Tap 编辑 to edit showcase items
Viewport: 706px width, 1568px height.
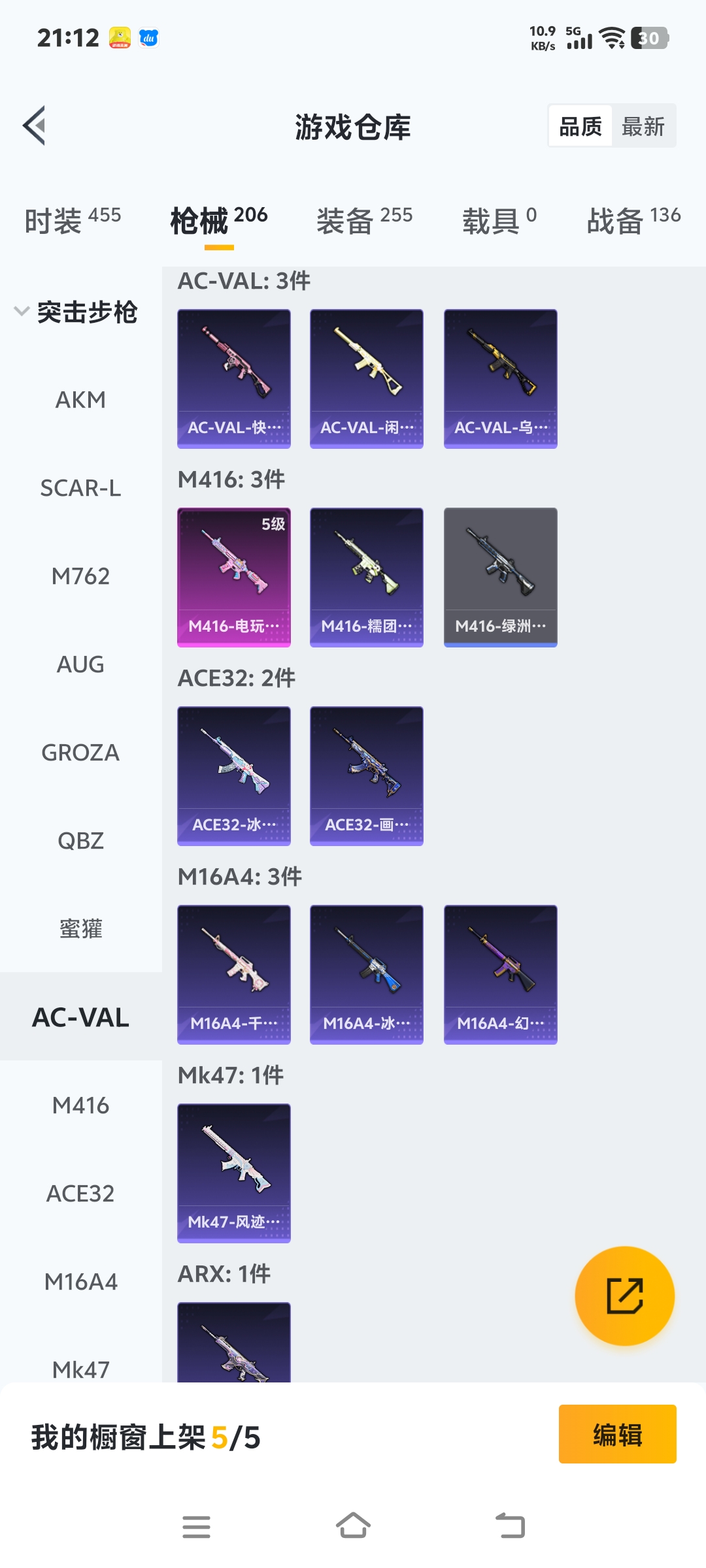pos(617,1434)
